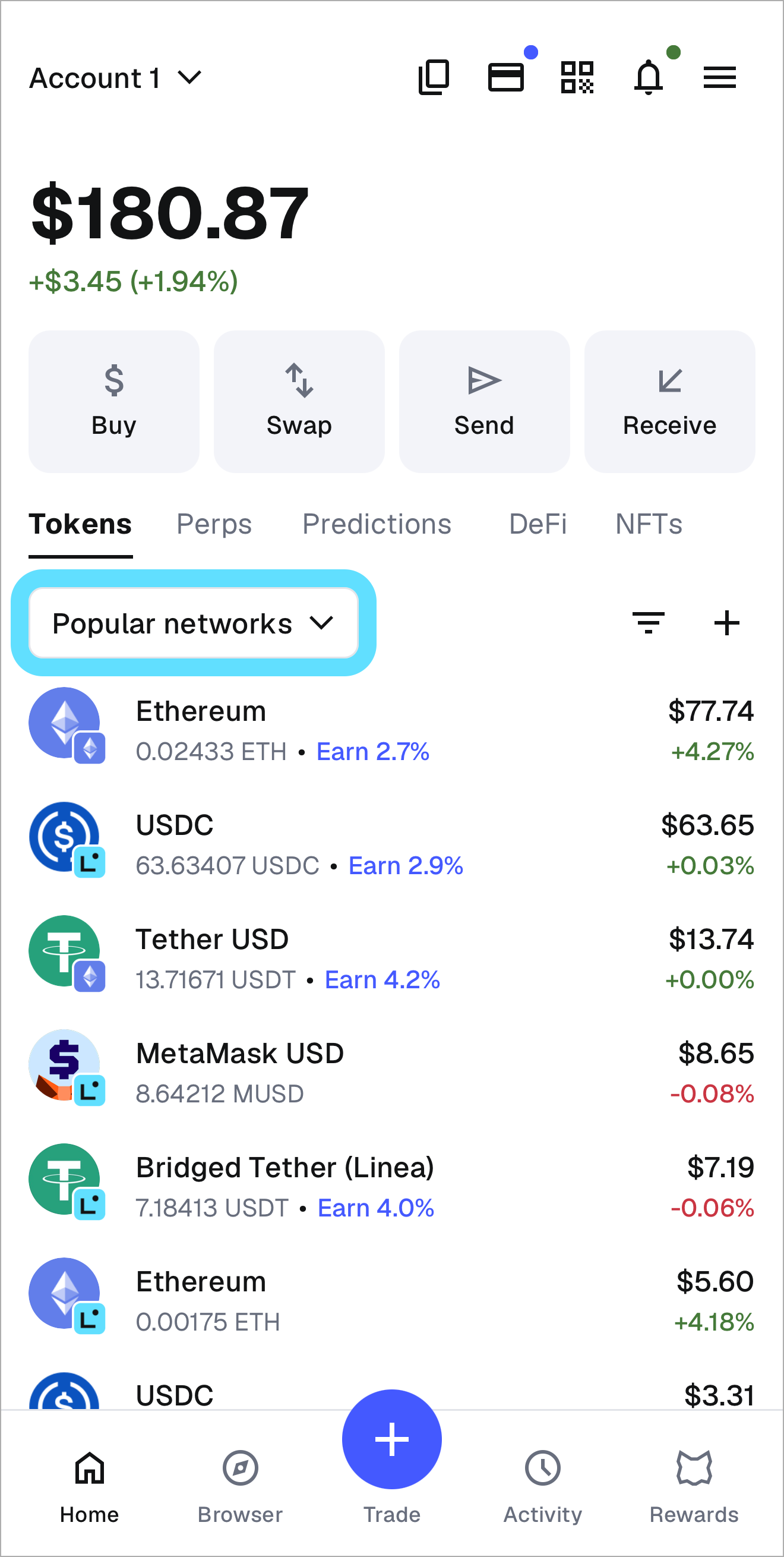Open the hamburger menu

pos(719,77)
